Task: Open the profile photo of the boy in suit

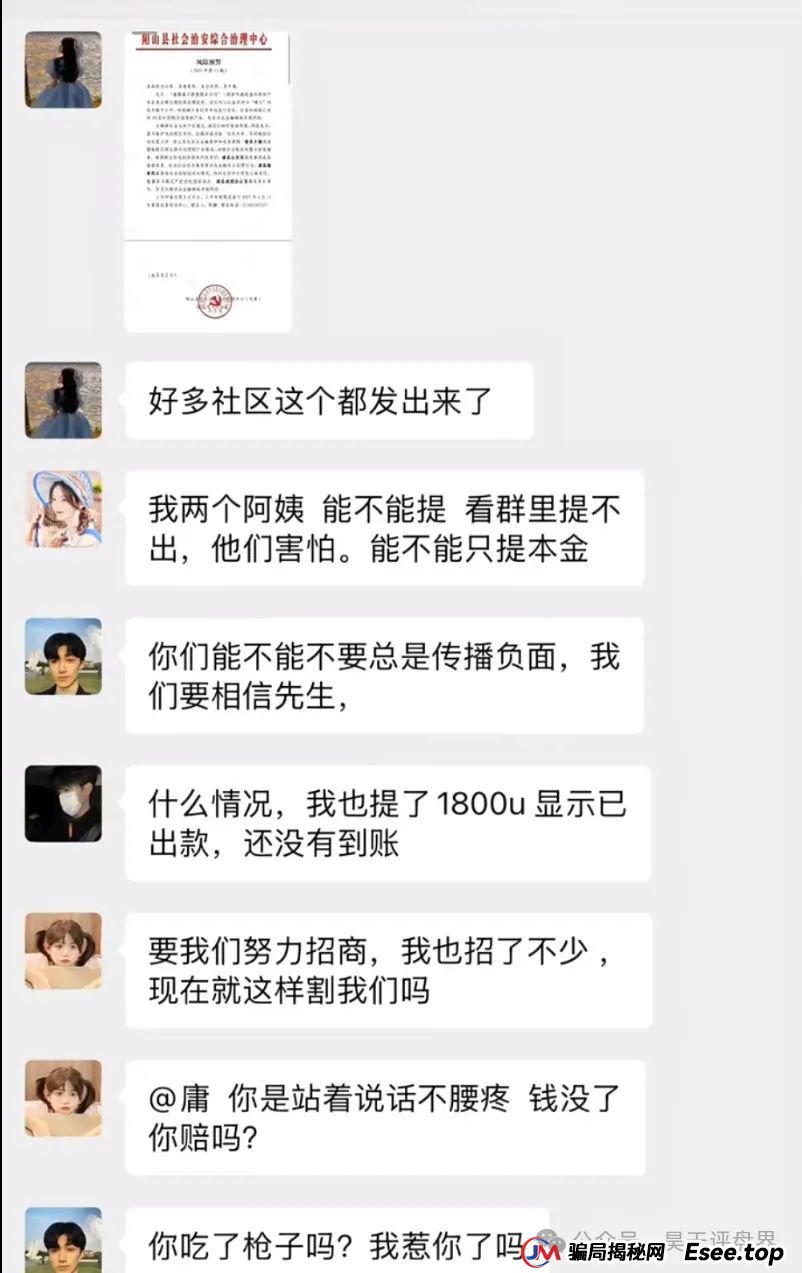Action: (x=63, y=656)
